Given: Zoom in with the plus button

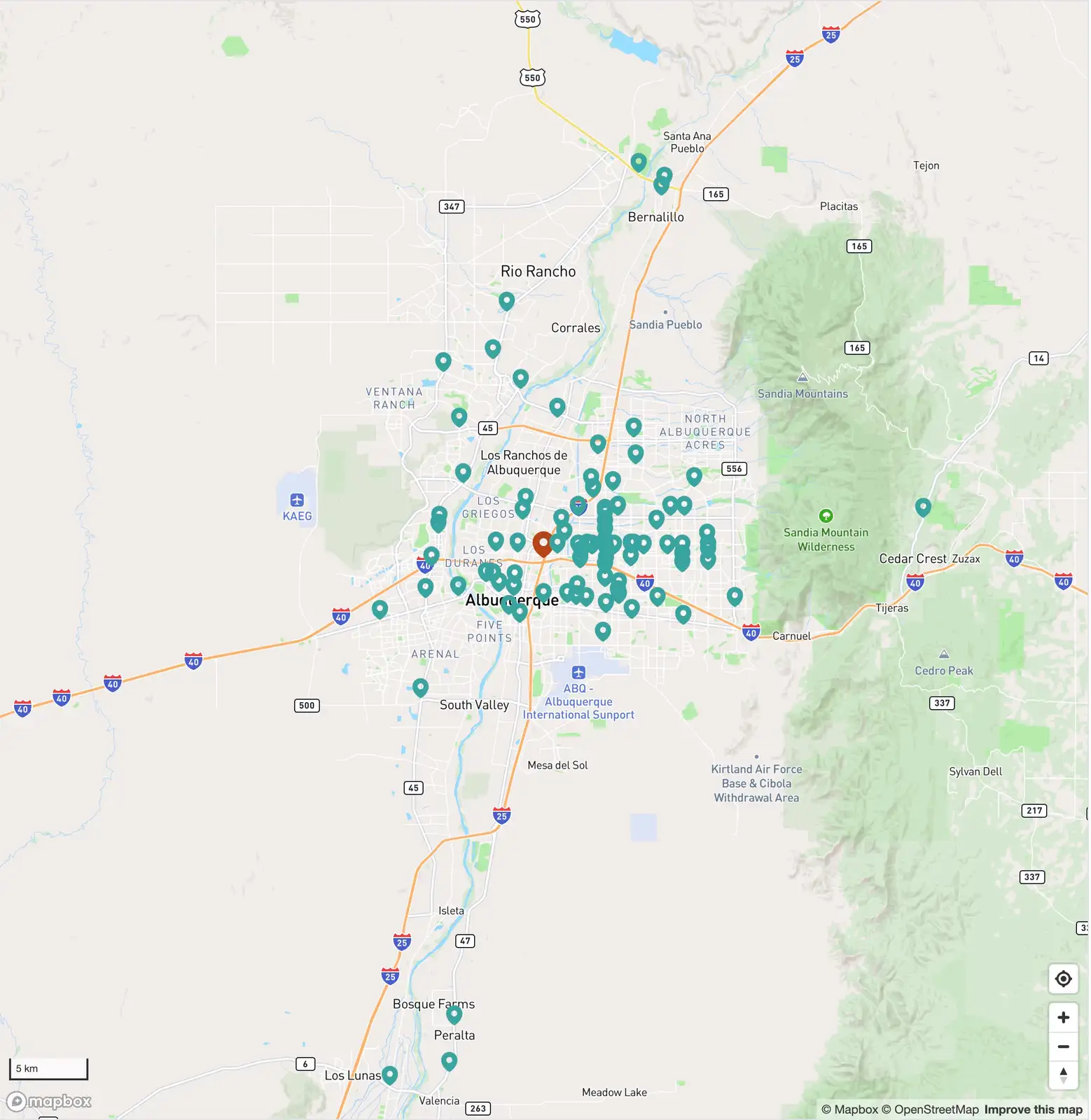Looking at the screenshot, I should pyautogui.click(x=1063, y=1017).
